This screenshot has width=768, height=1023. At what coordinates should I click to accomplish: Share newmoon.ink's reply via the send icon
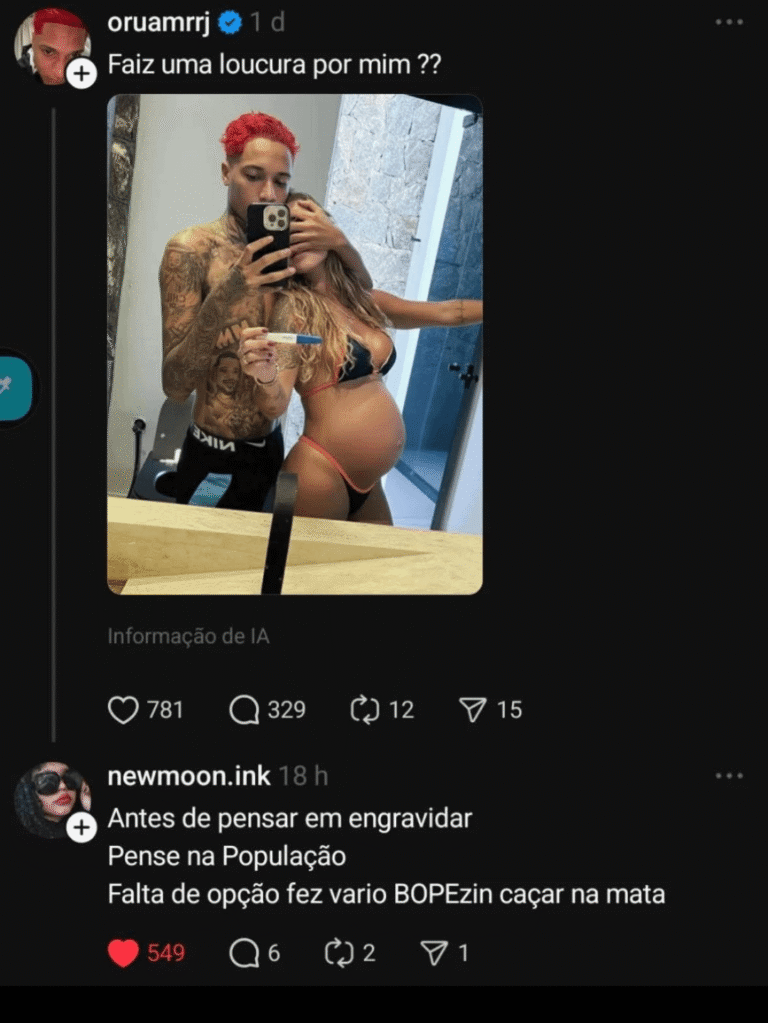434,953
